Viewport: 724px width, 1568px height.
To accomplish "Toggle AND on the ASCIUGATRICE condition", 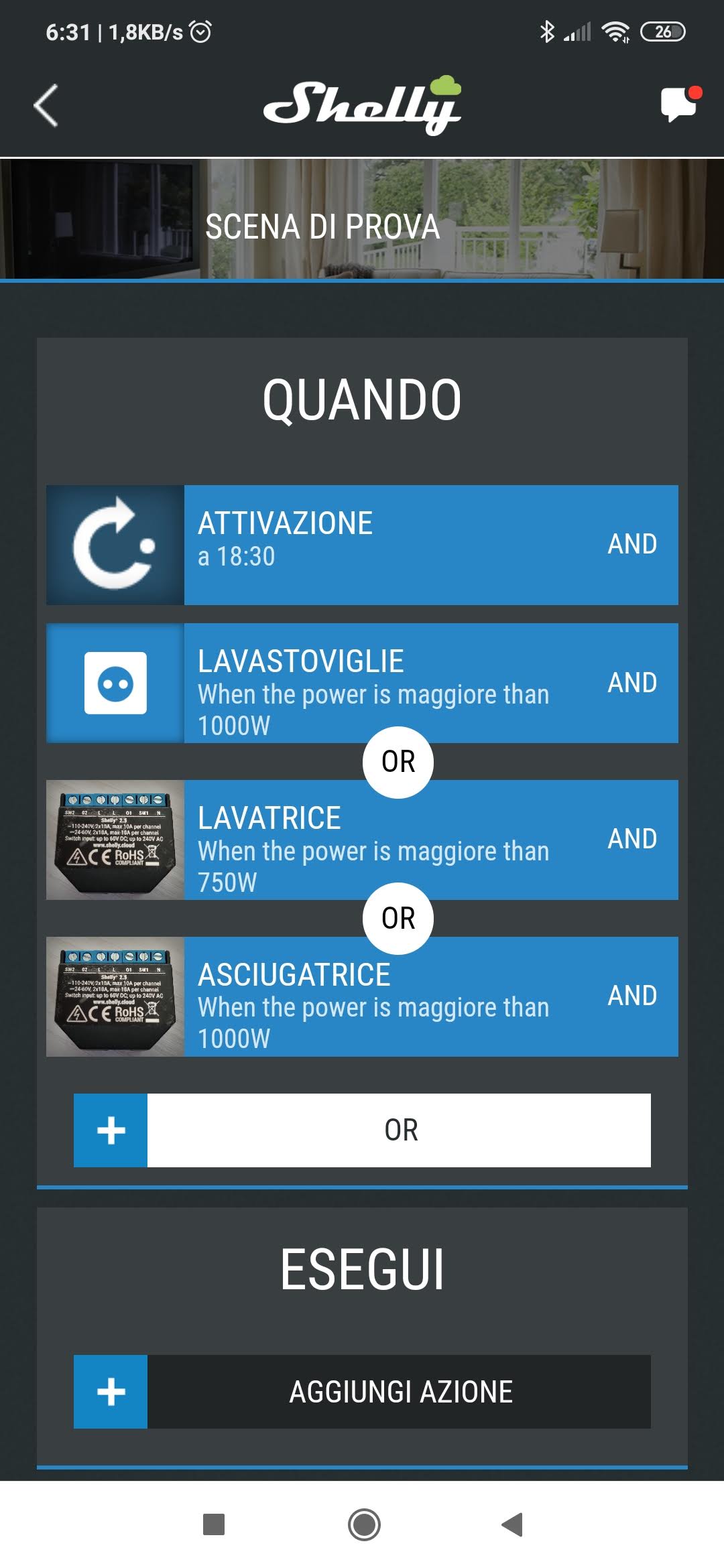I will (x=631, y=996).
